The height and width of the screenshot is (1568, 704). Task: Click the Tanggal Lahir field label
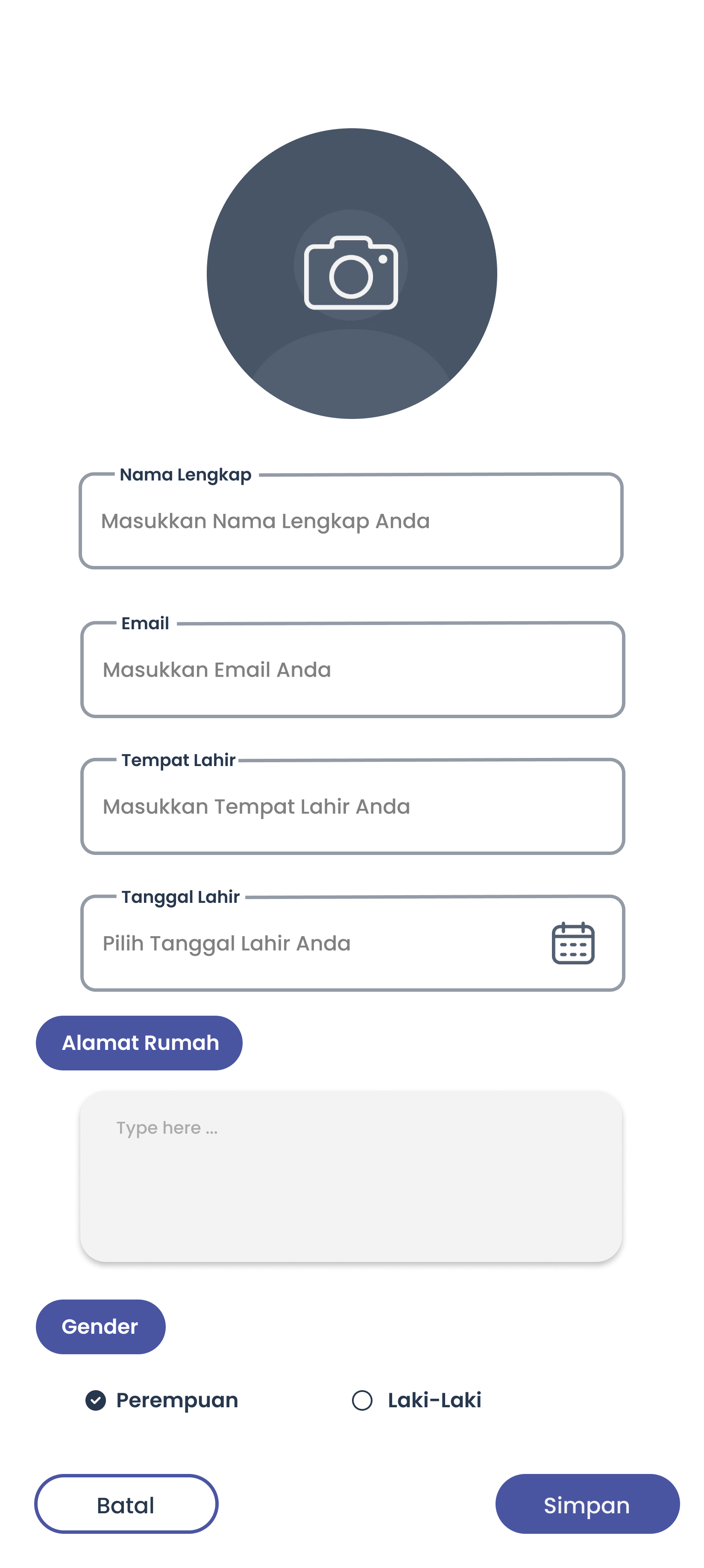[181, 896]
